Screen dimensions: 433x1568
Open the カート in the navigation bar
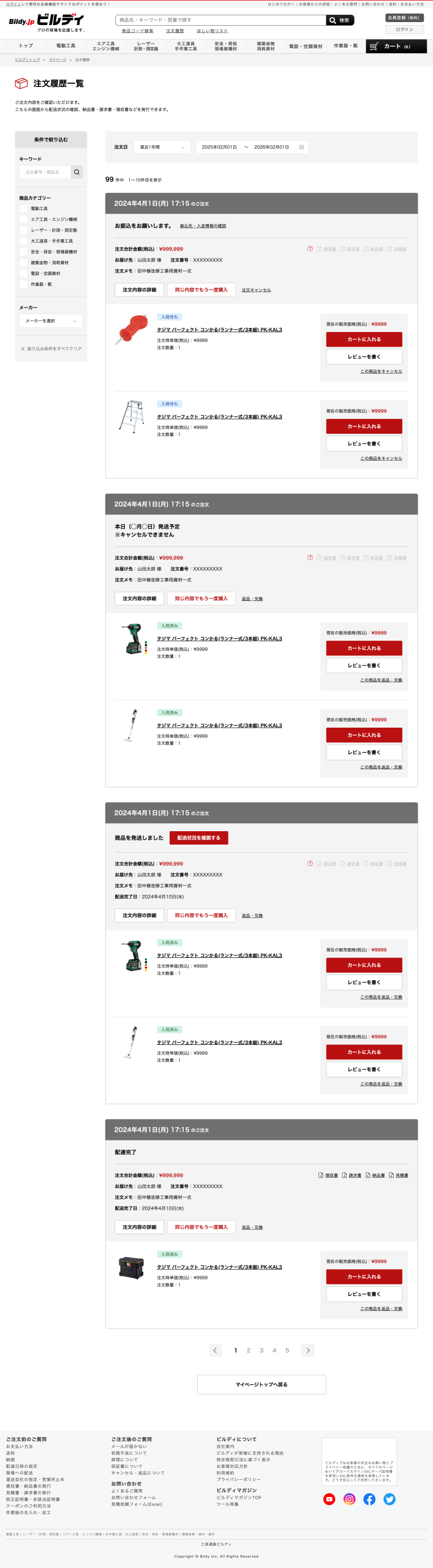[x=396, y=47]
